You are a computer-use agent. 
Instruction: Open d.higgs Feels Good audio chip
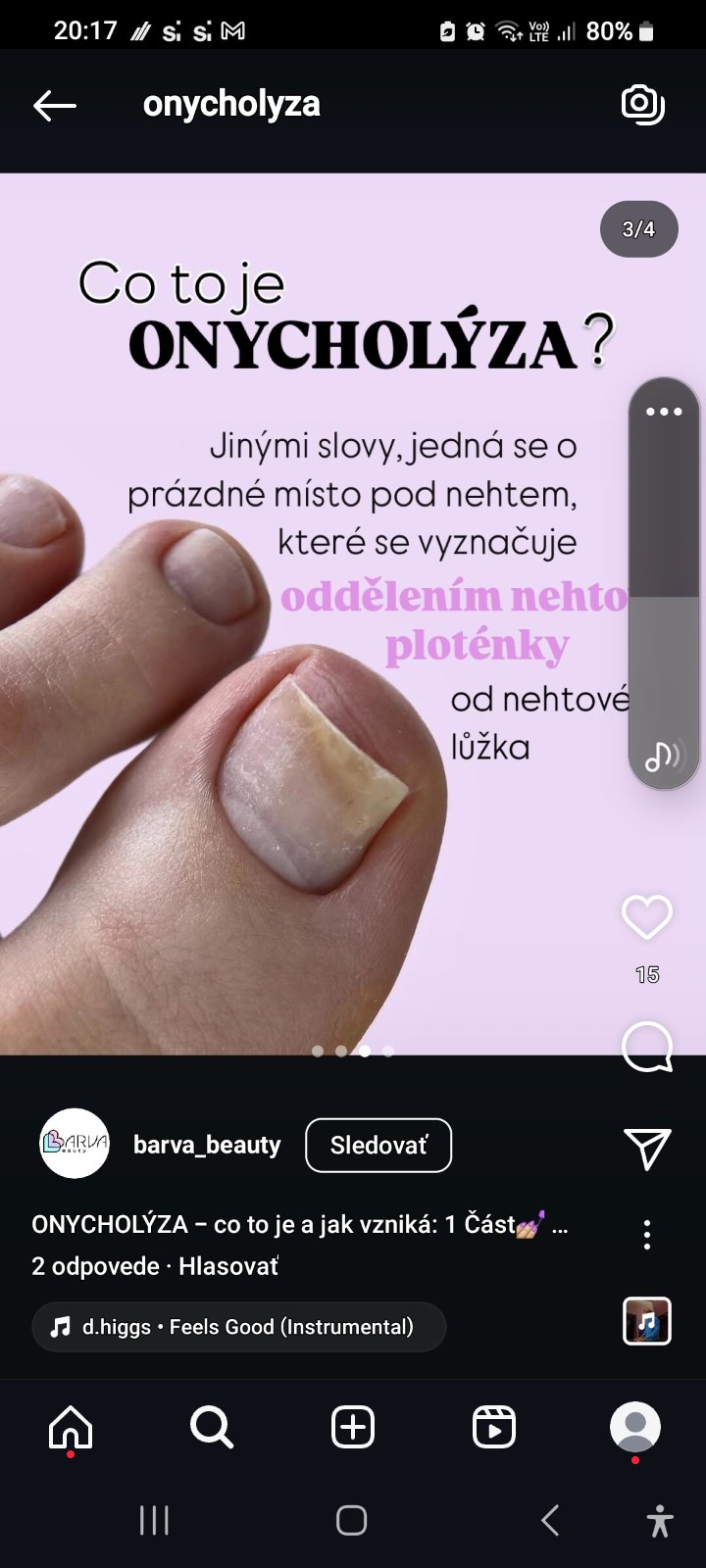239,1327
